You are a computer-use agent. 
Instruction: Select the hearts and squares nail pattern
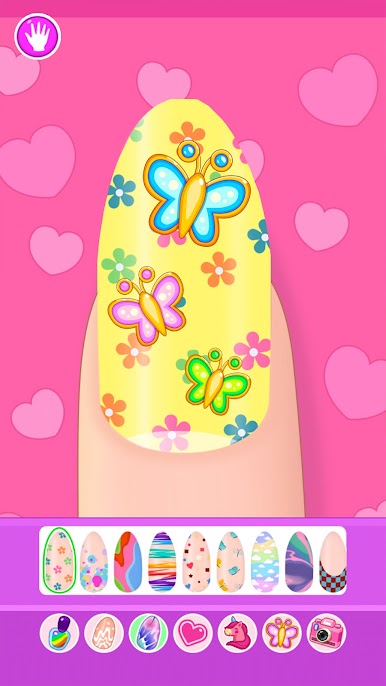click(197, 562)
